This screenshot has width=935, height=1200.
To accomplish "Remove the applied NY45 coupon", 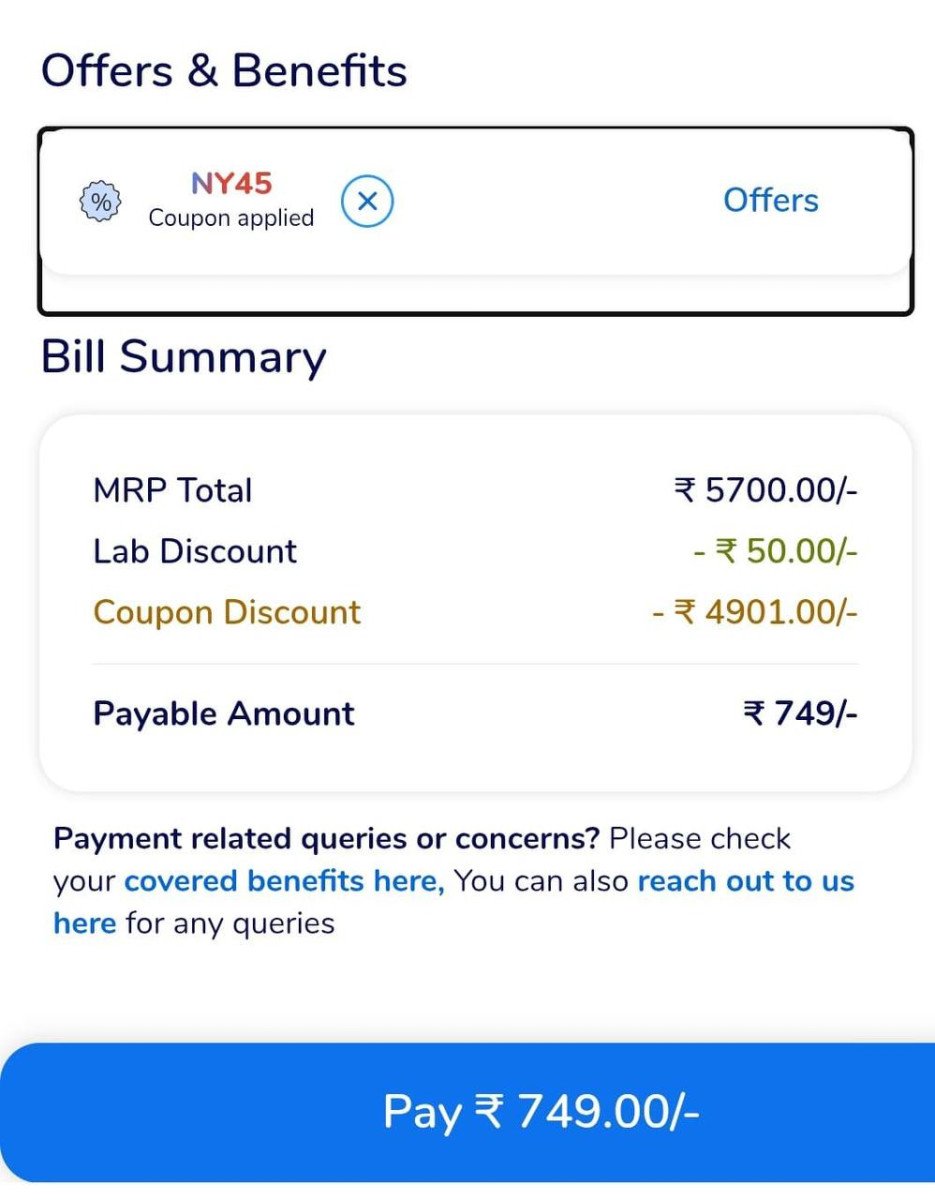I will 367,201.
